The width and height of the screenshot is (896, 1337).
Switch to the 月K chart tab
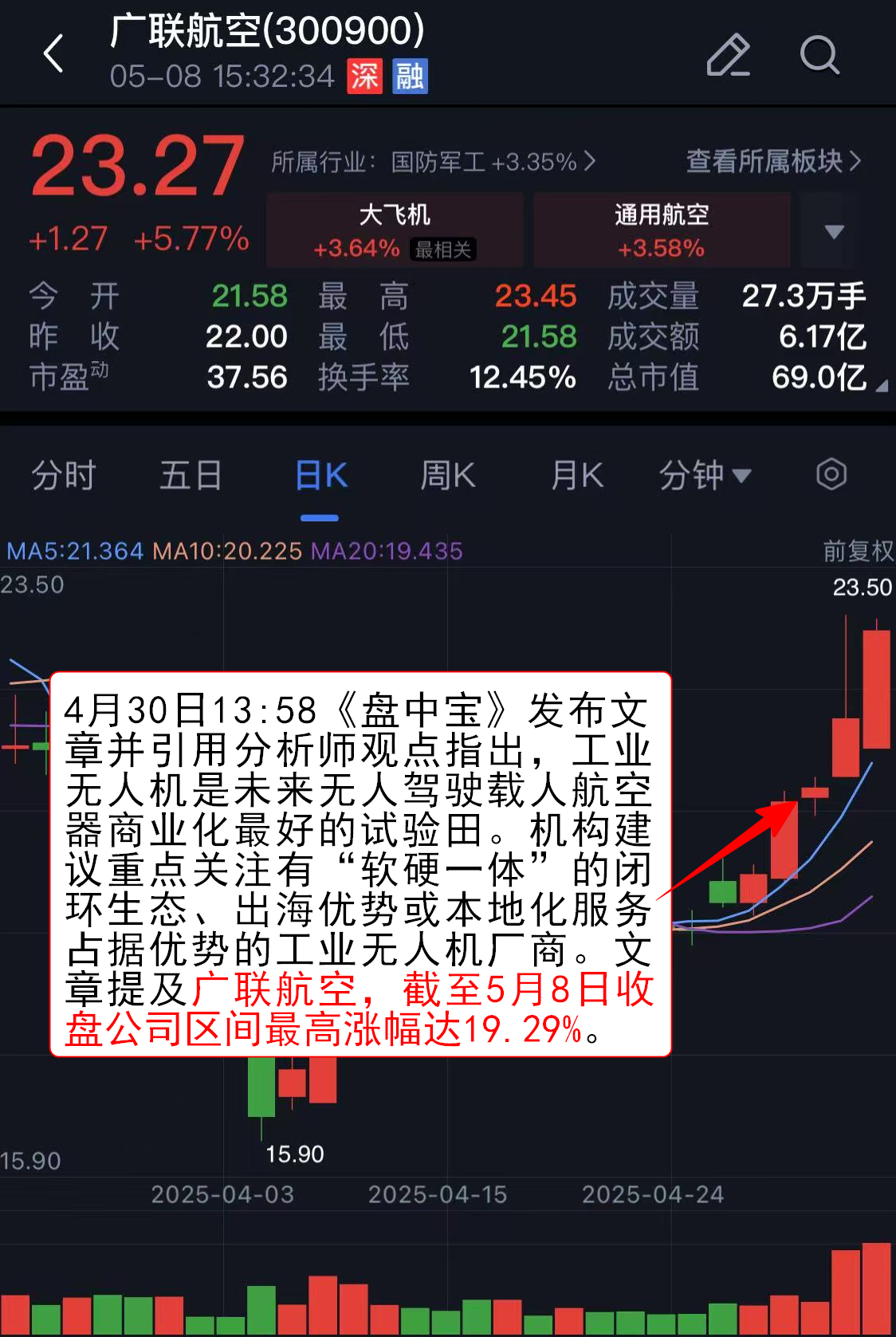577,476
